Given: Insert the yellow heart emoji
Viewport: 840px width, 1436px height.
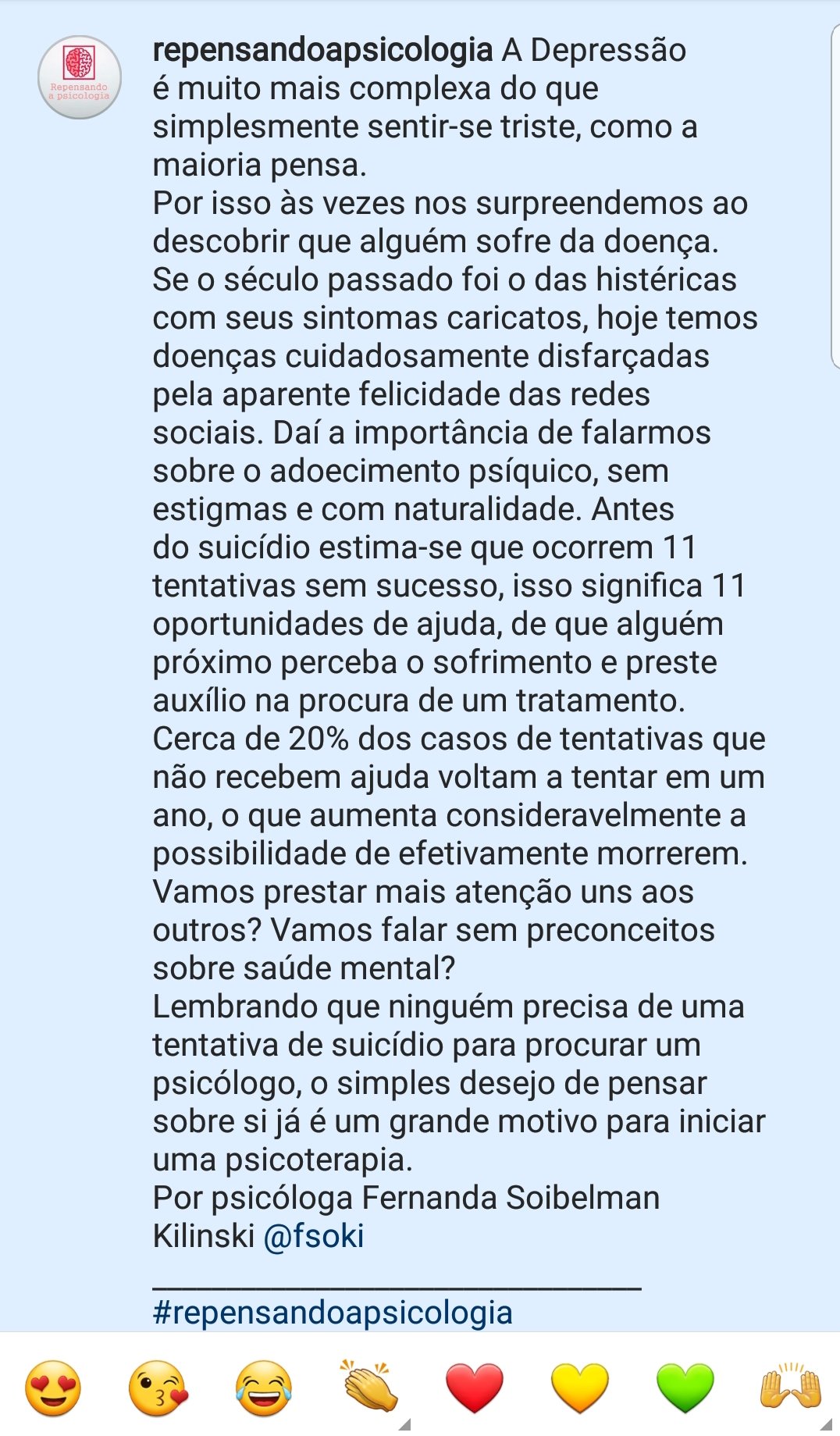Looking at the screenshot, I should (x=580, y=1388).
